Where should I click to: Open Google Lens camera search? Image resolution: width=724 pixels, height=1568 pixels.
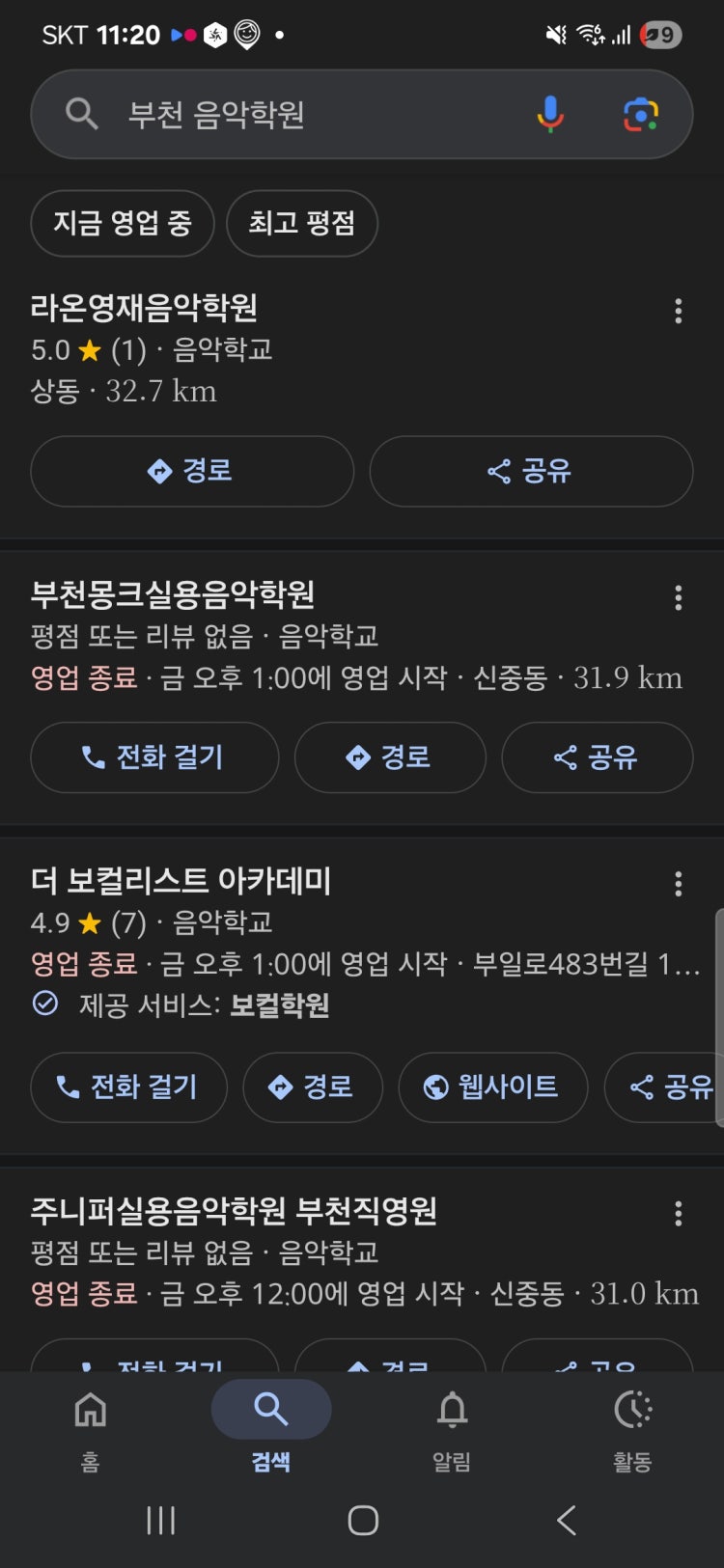coord(640,115)
